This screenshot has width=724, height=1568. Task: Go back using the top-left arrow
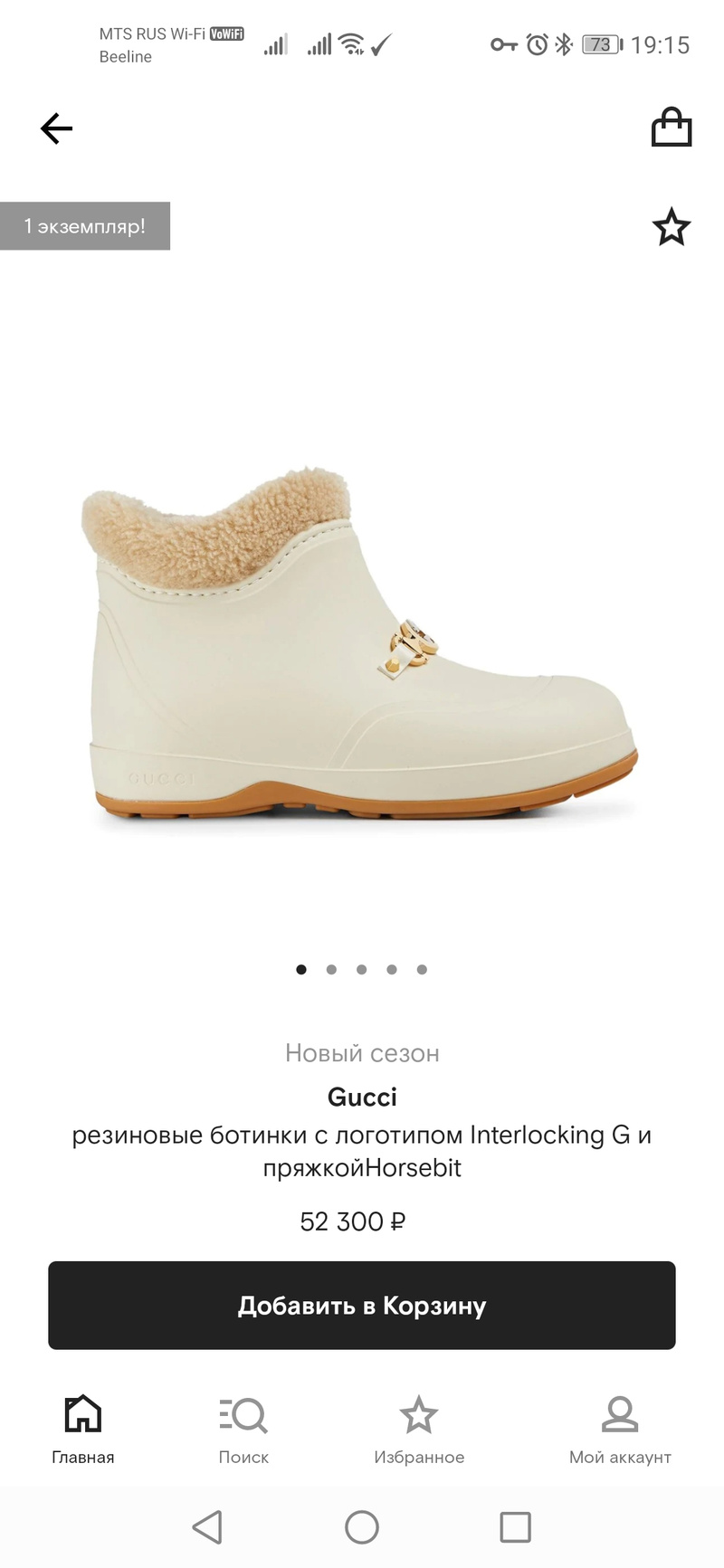[x=56, y=129]
